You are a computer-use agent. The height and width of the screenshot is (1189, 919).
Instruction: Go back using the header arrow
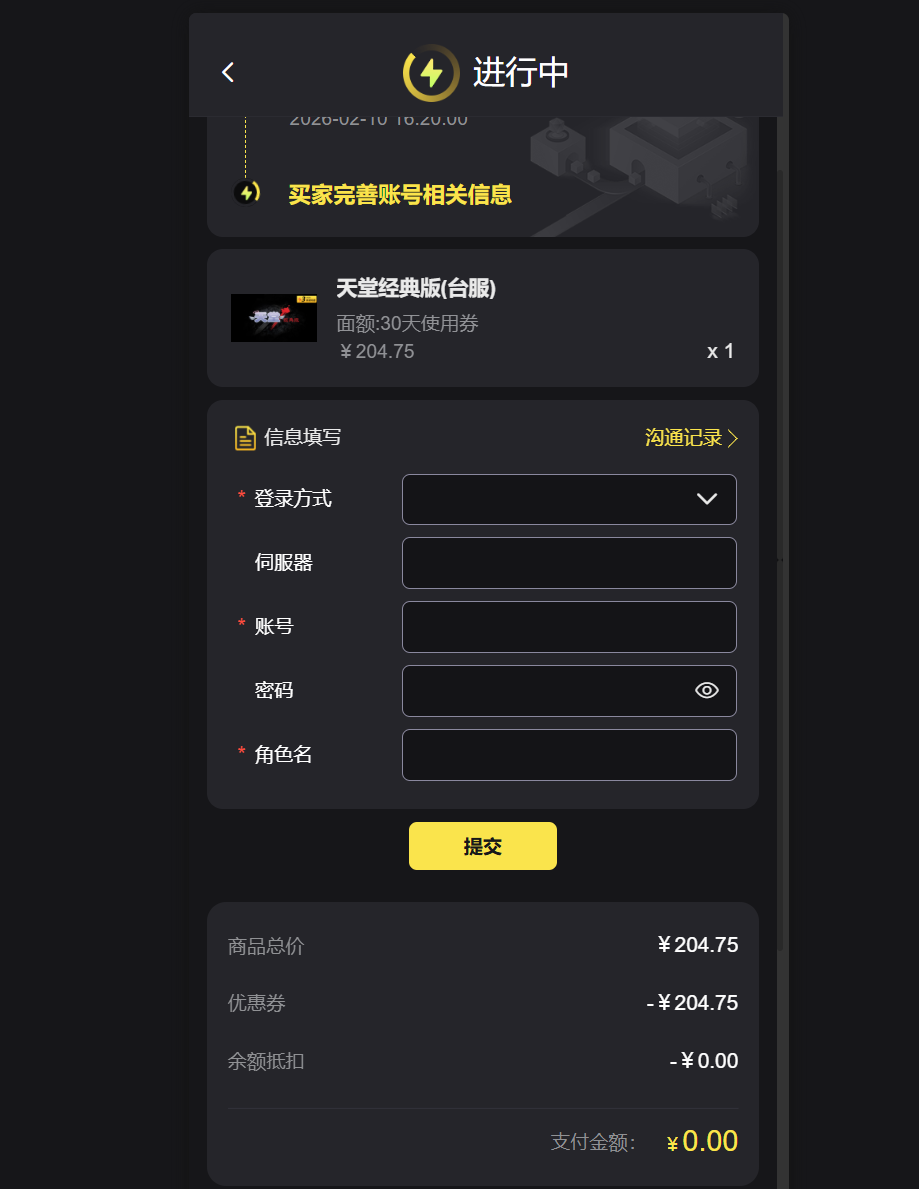(228, 72)
